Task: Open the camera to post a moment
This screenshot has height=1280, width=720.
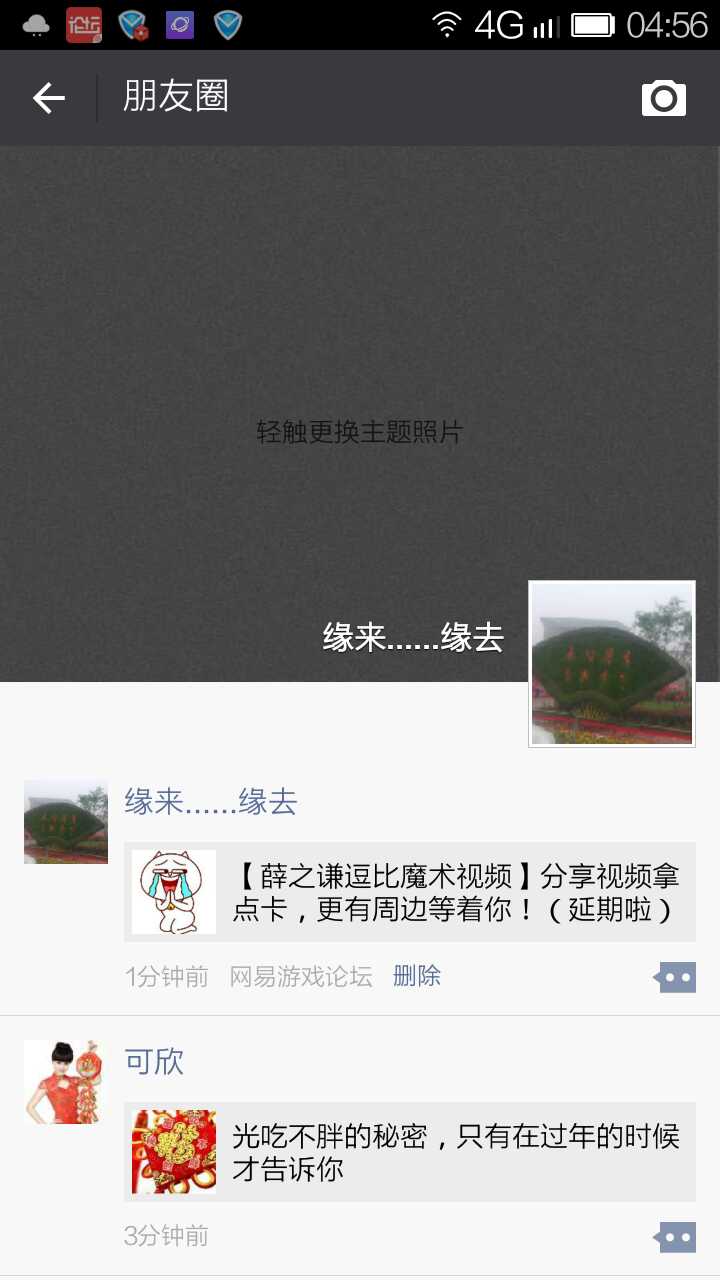Action: pyautogui.click(x=664, y=98)
